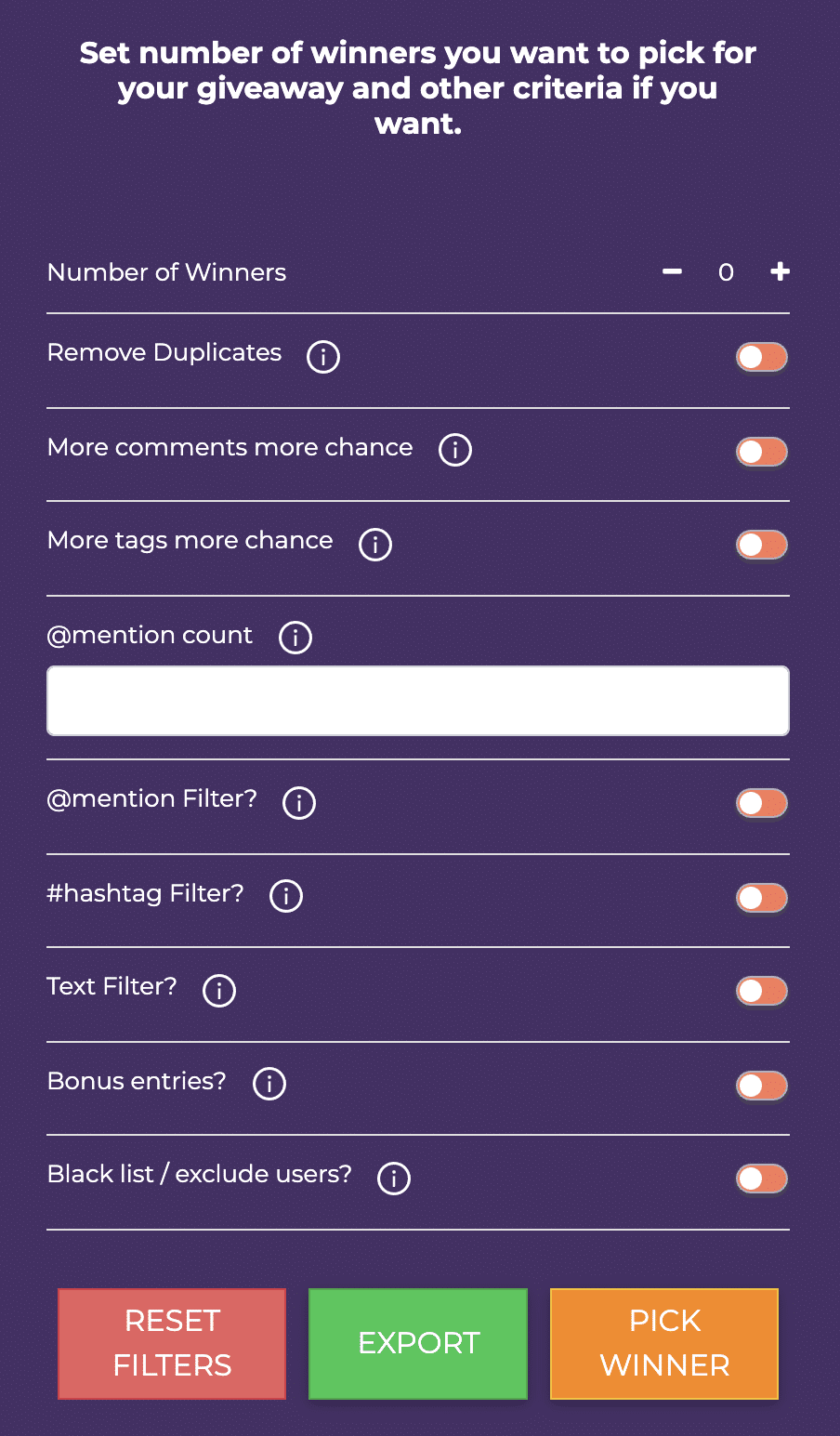Toggle More tags more chance
The height and width of the screenshot is (1436, 840).
point(762,545)
